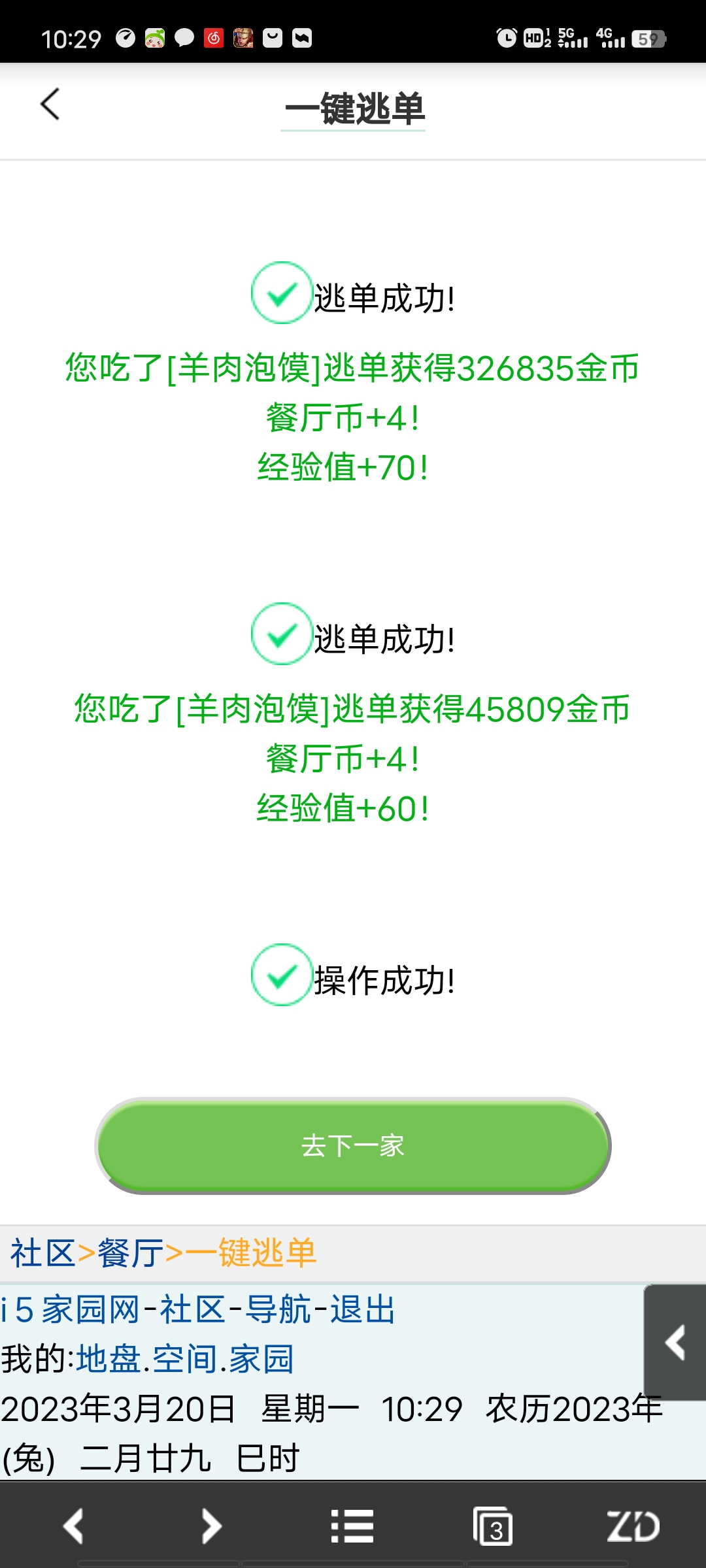Image resolution: width=706 pixels, height=1568 pixels.
Task: Click the back arrow at the top left
Action: coord(49,105)
